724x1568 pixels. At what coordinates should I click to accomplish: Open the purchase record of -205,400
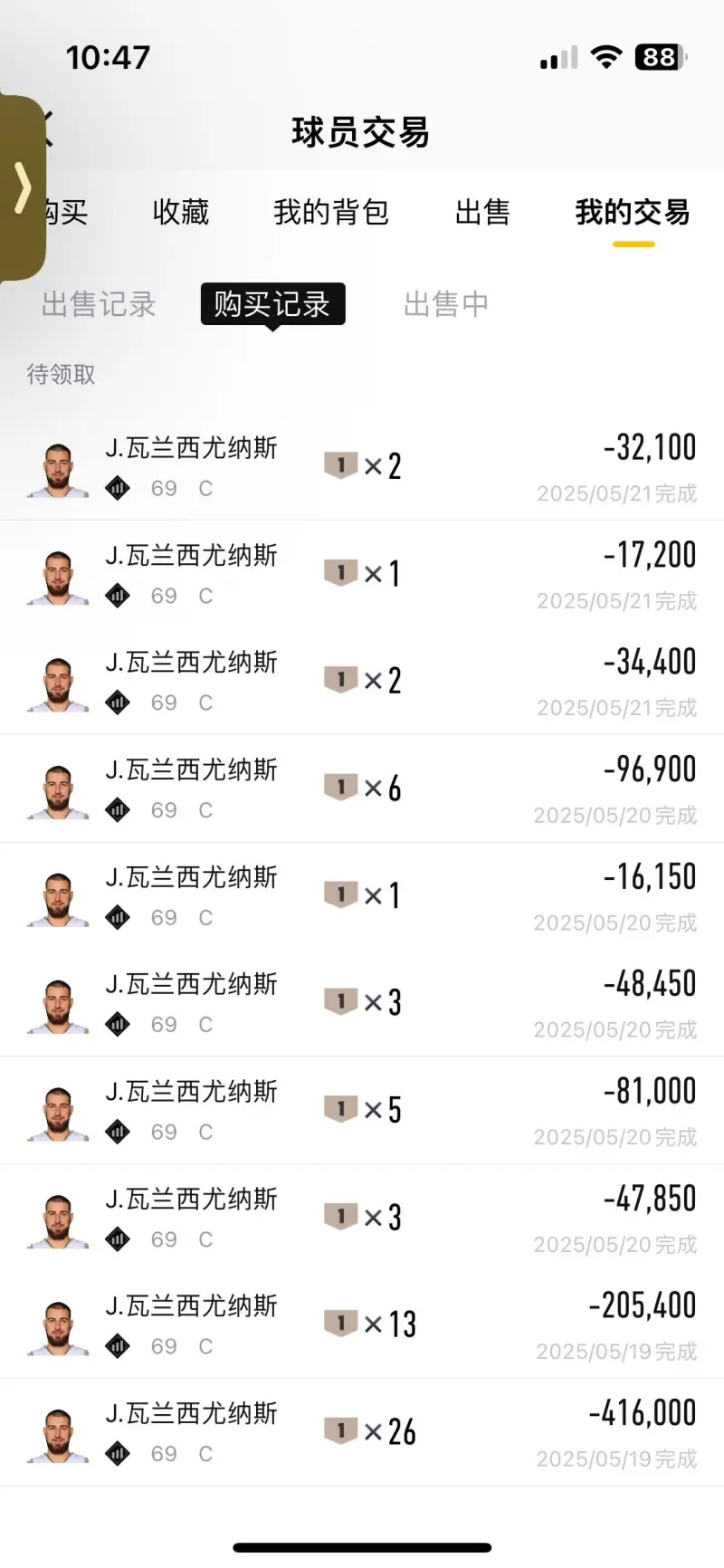click(362, 1324)
